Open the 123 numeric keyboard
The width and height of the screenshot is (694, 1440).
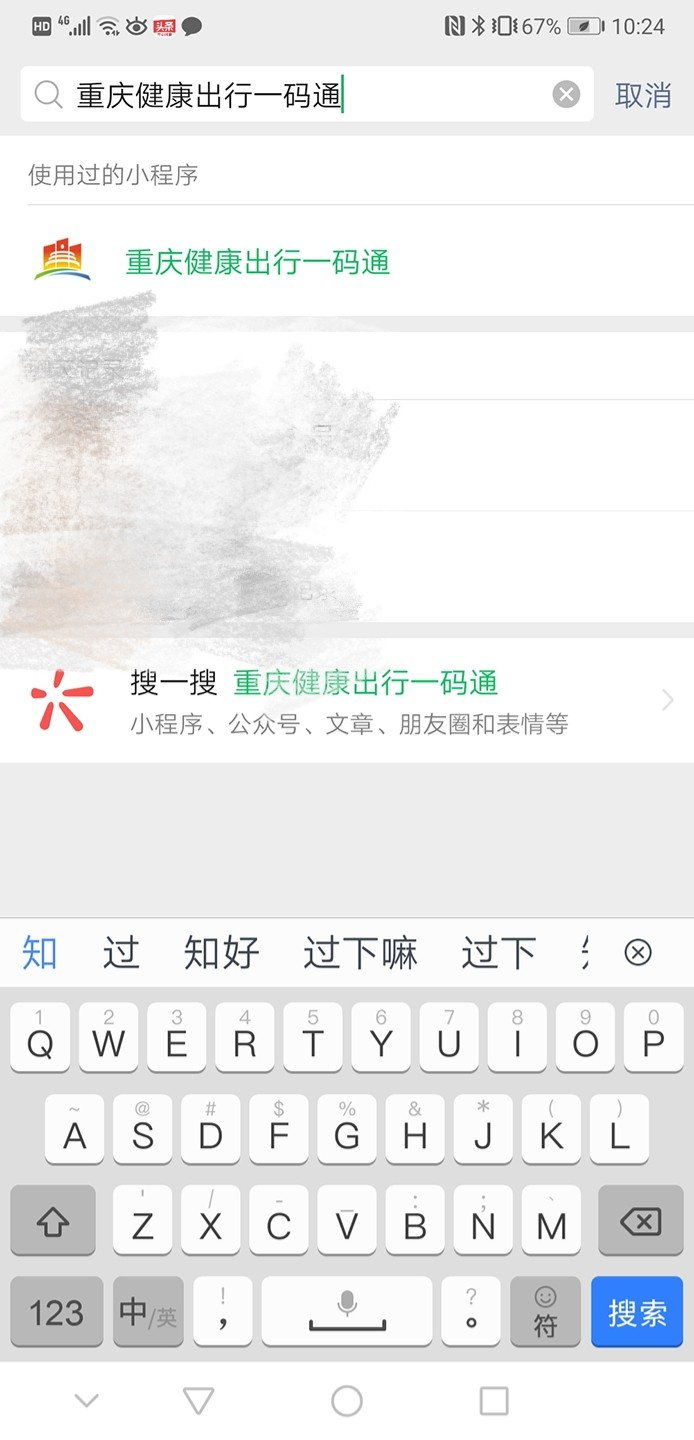57,1311
